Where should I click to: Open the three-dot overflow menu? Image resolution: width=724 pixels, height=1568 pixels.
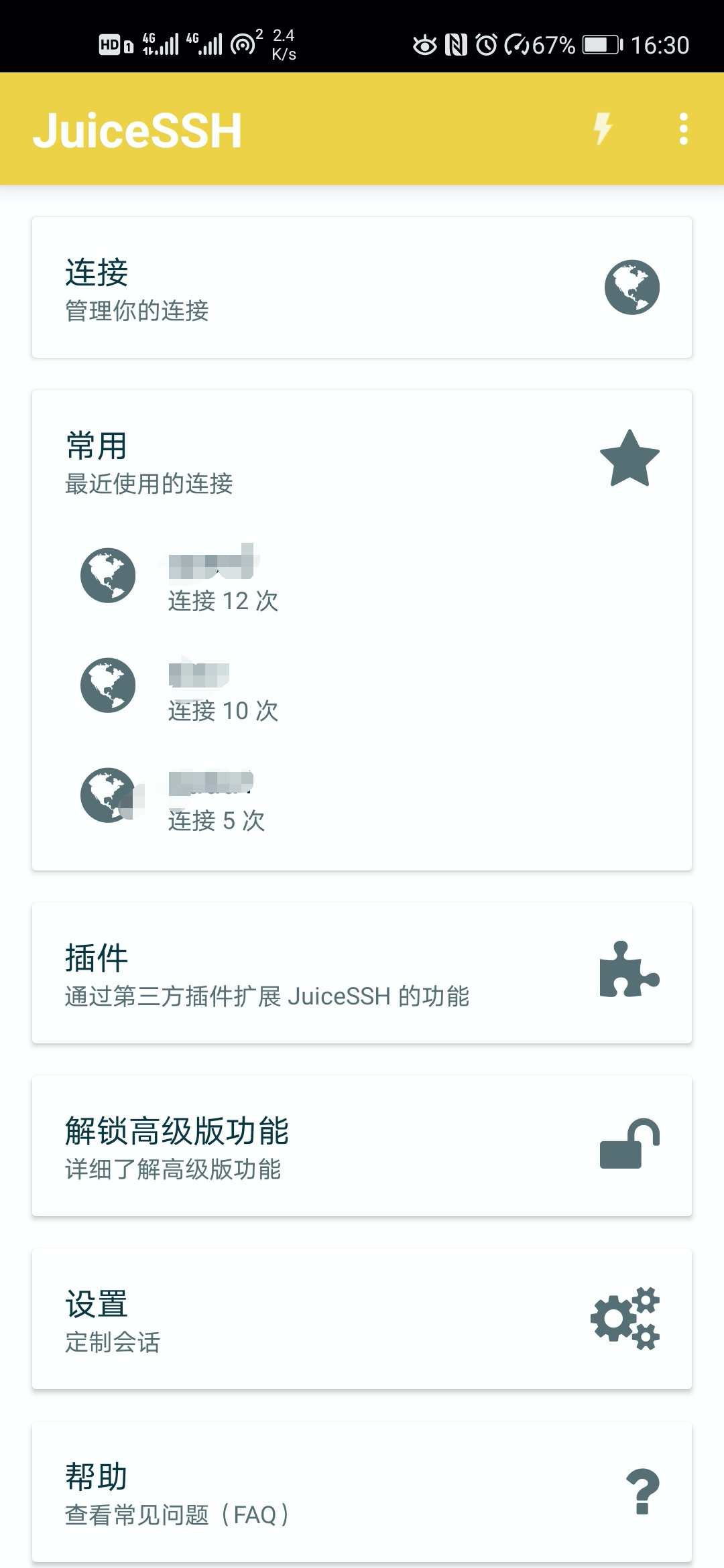(x=683, y=129)
